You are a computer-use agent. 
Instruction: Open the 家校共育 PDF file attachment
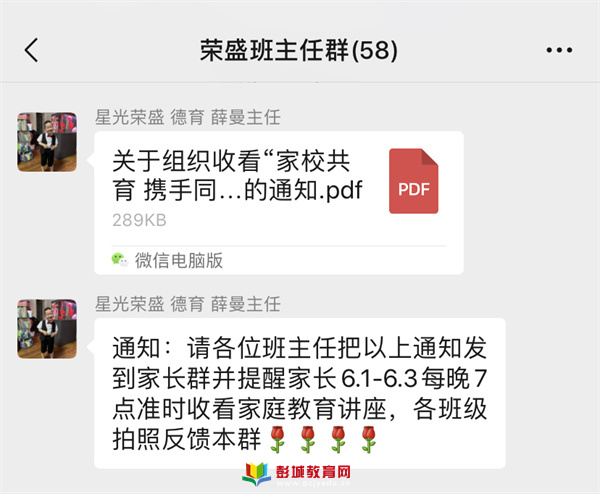click(279, 190)
